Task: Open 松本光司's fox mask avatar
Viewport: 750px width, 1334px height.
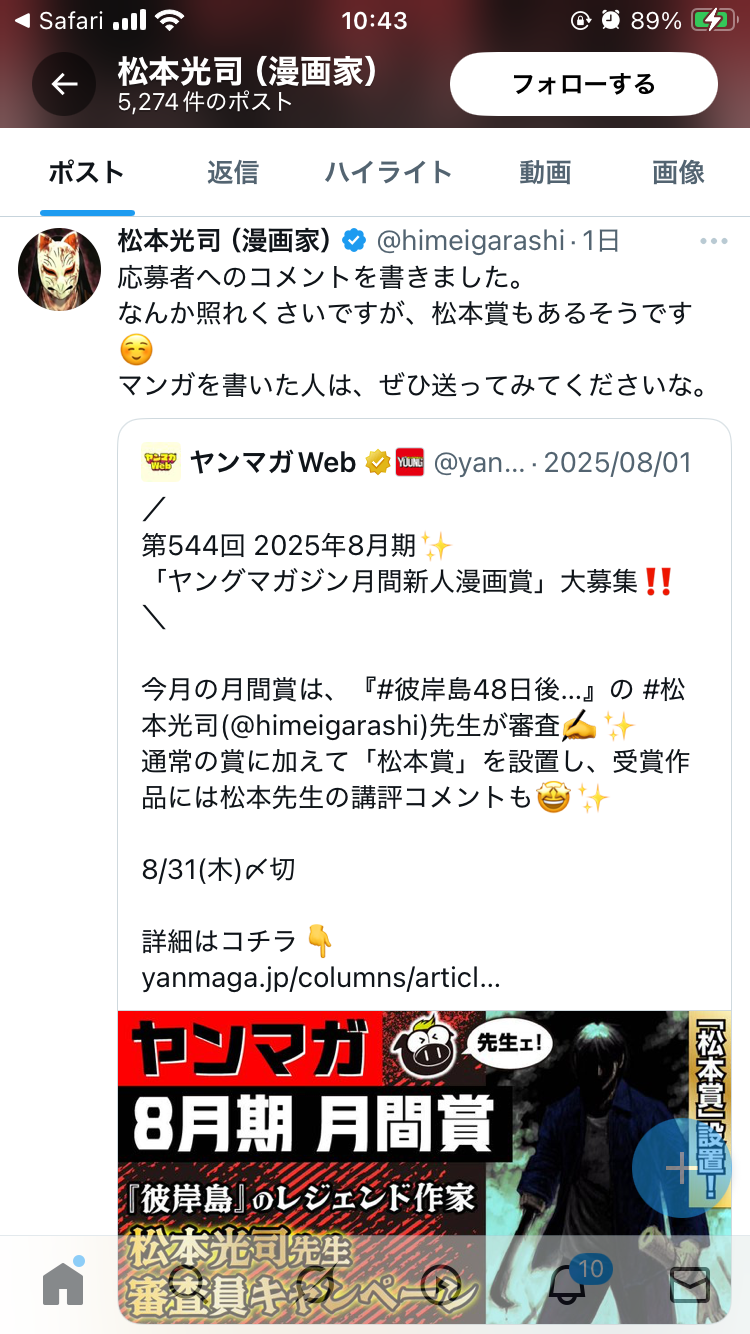Action: click(x=60, y=269)
